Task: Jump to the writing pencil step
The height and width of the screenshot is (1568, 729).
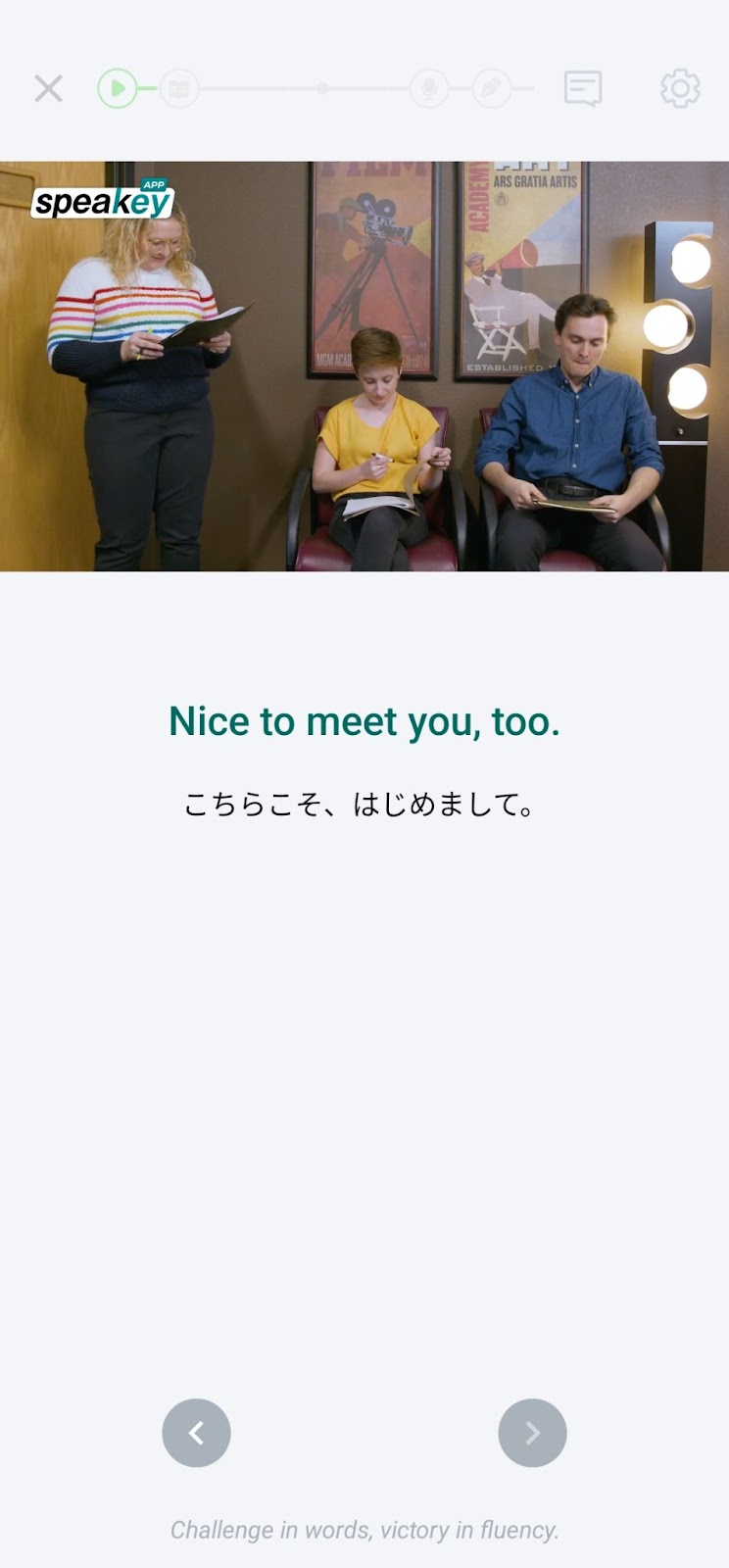Action: click(492, 89)
